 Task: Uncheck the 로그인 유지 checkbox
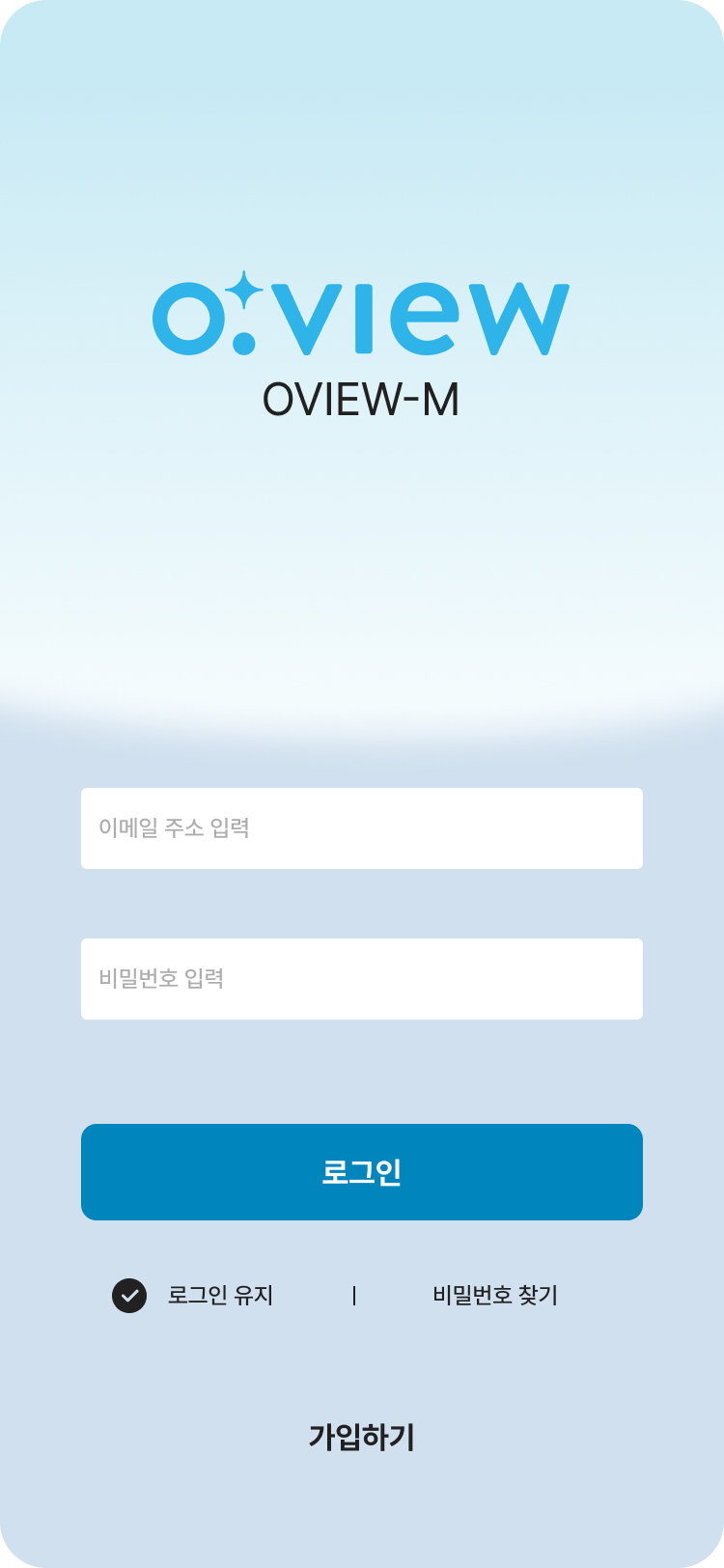129,1296
